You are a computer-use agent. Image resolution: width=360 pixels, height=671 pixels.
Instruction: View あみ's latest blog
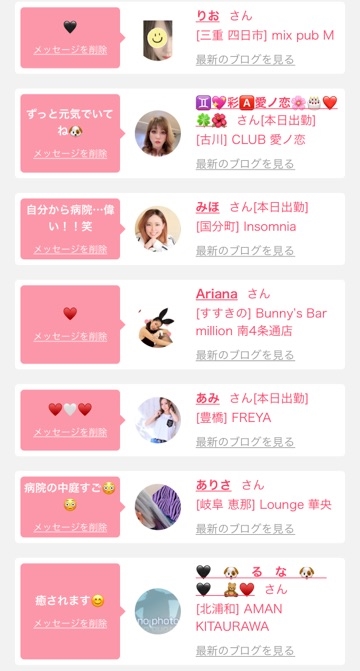(x=245, y=442)
